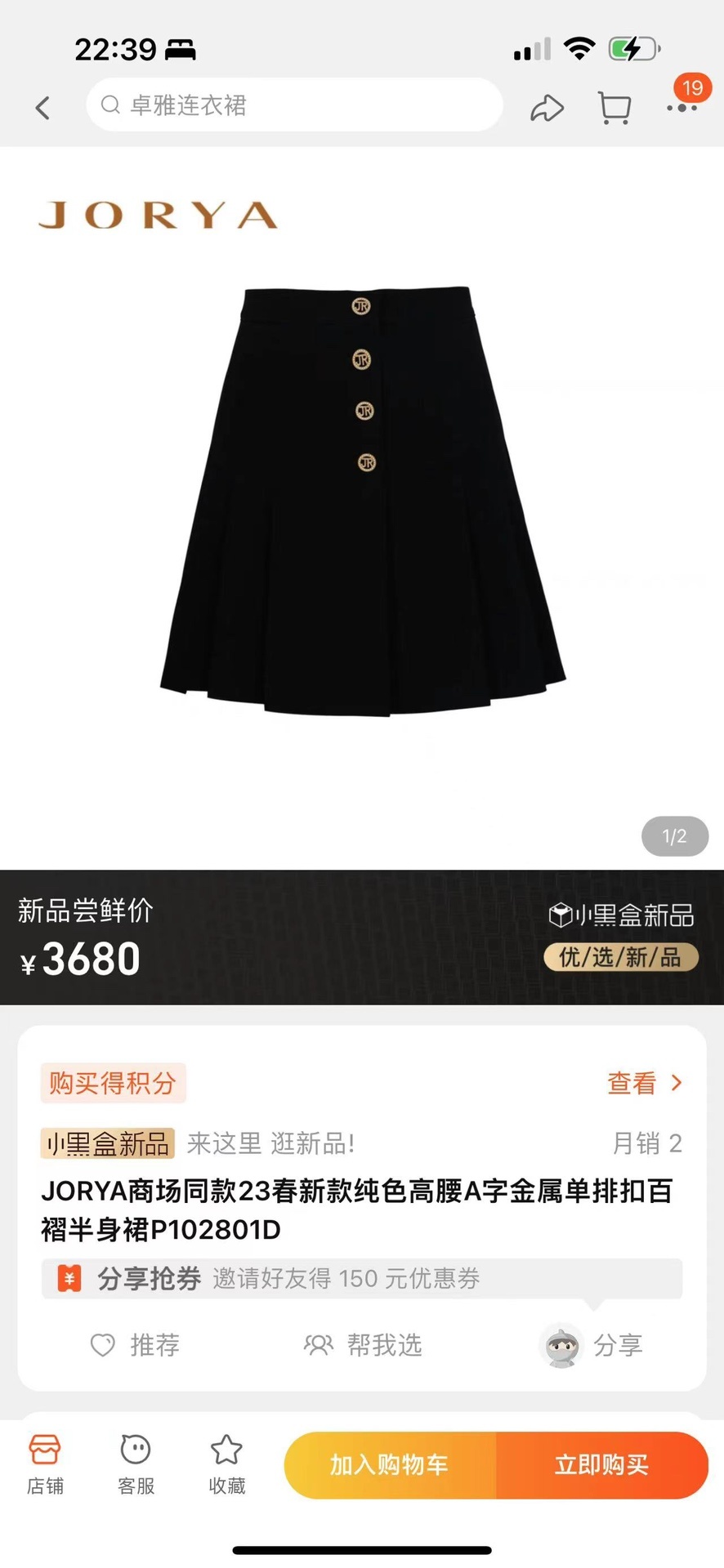Go back to the previous page

tap(42, 107)
